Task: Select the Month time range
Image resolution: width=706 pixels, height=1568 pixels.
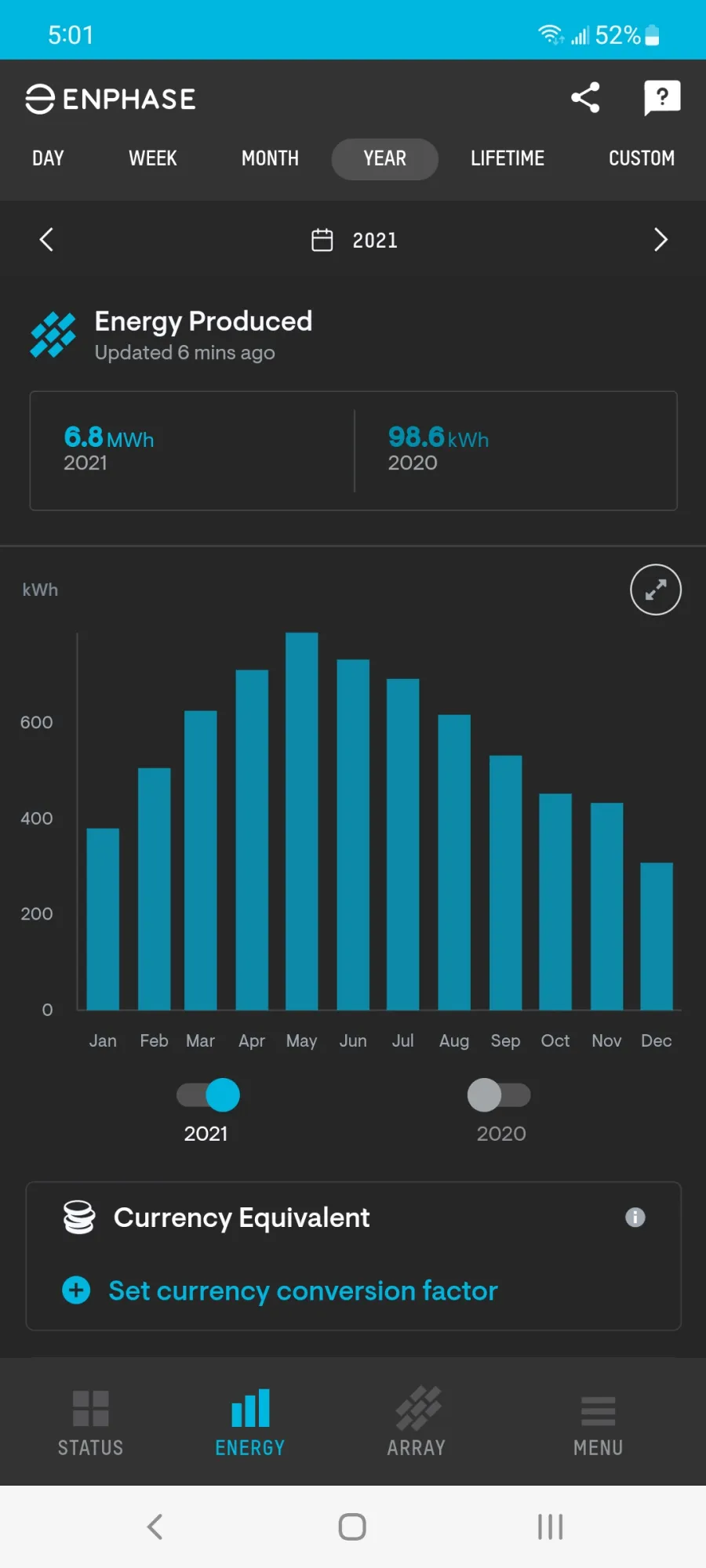Action: [270, 158]
